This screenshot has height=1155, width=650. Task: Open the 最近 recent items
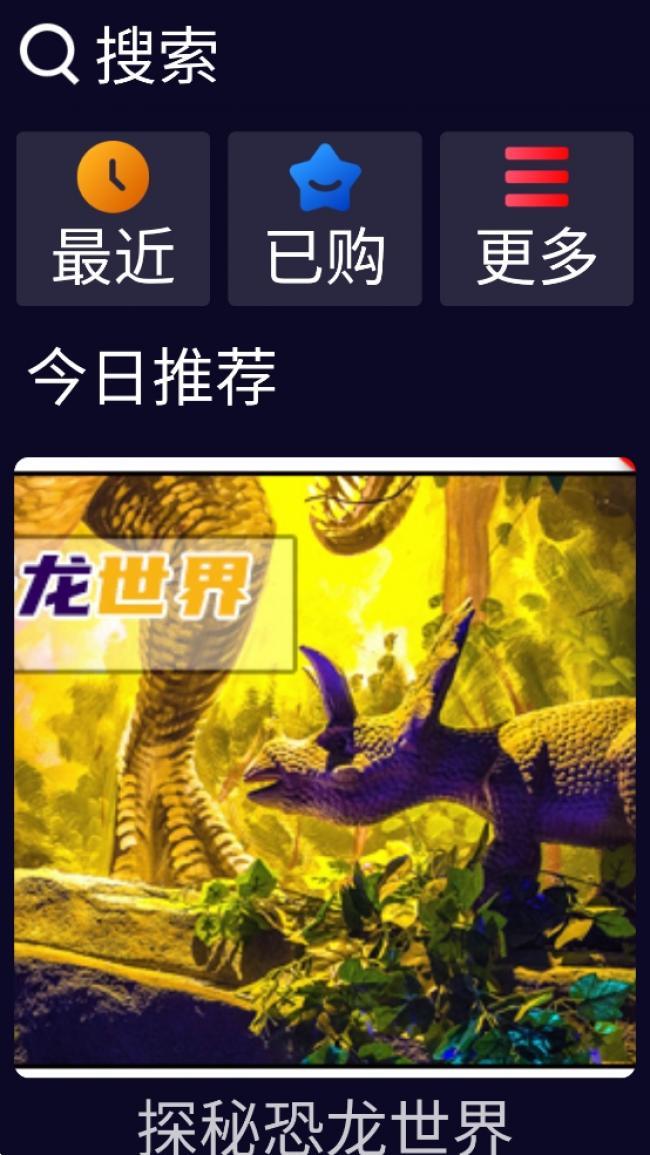[113, 219]
